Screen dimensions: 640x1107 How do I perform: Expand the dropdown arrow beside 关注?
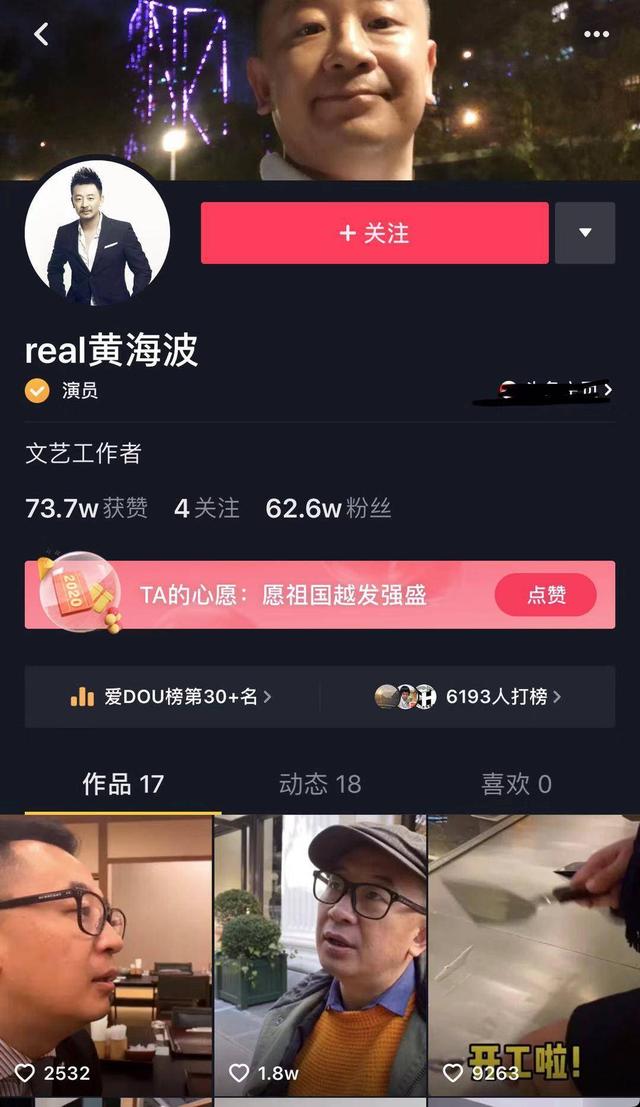[x=585, y=233]
